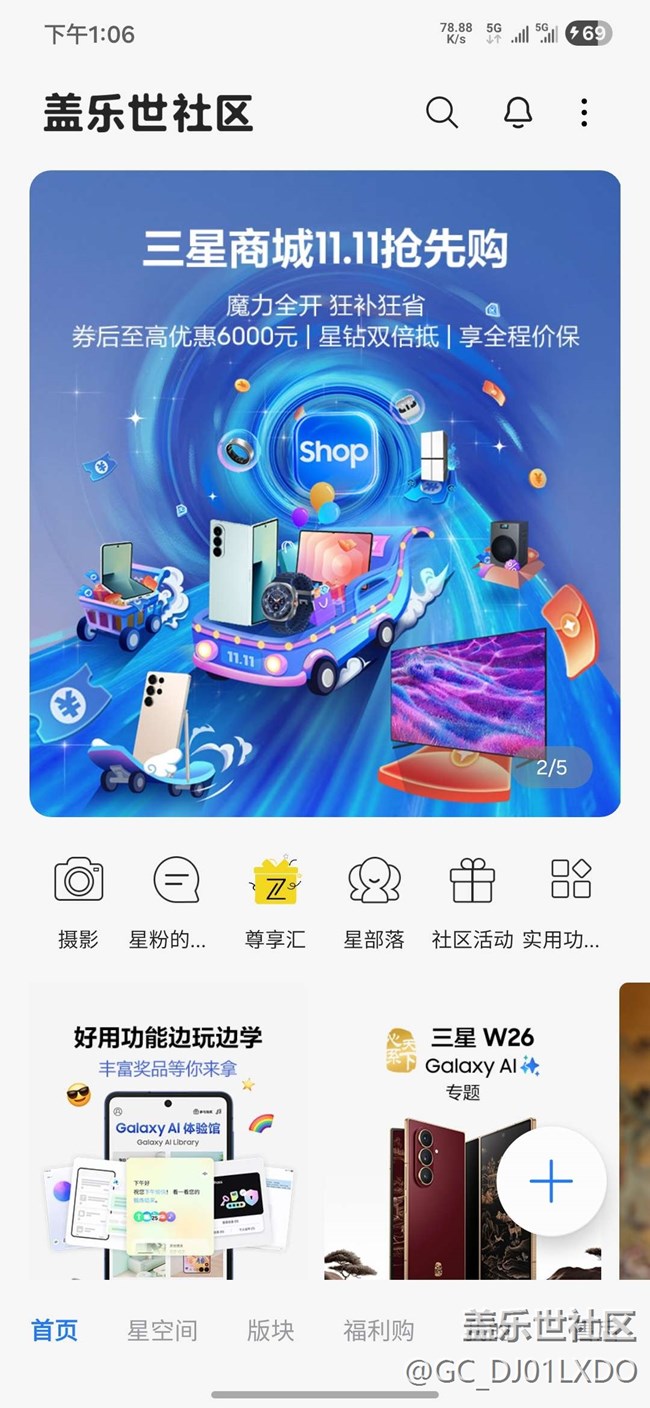
Task: Go to the 福利购 tab
Action: (378, 1331)
